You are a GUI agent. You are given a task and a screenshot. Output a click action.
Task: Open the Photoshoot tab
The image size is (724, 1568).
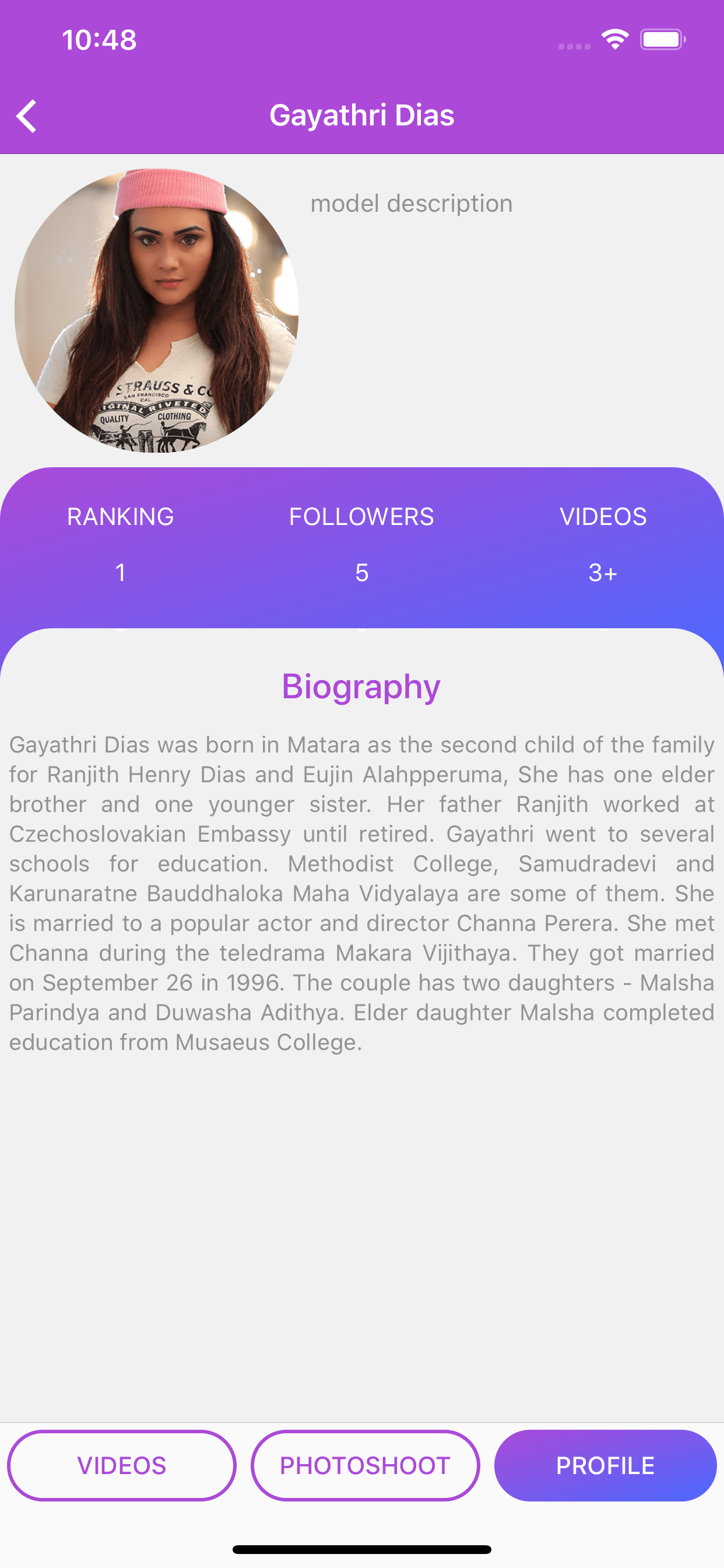[x=365, y=1465]
